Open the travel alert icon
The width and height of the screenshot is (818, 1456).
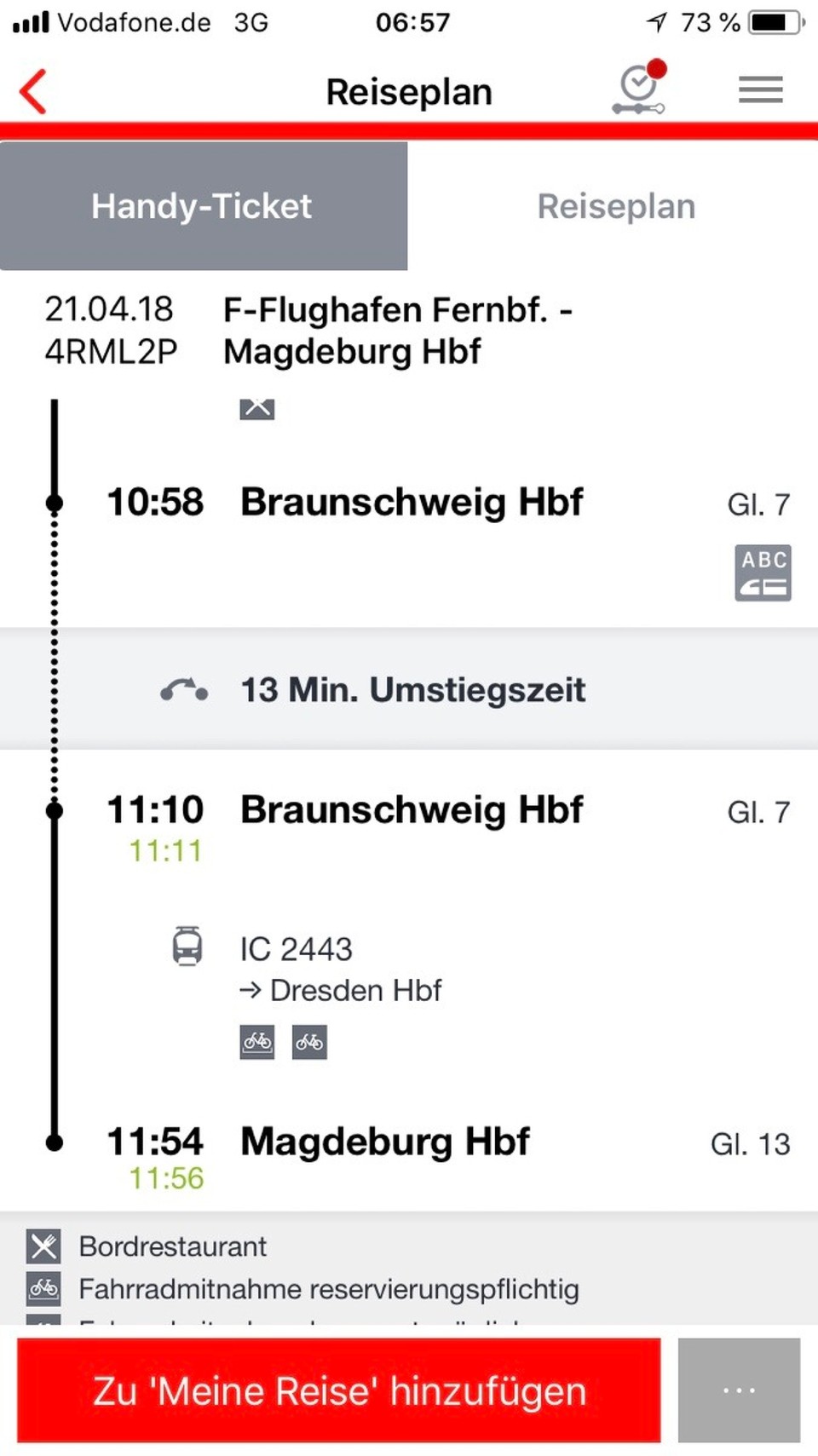639,90
